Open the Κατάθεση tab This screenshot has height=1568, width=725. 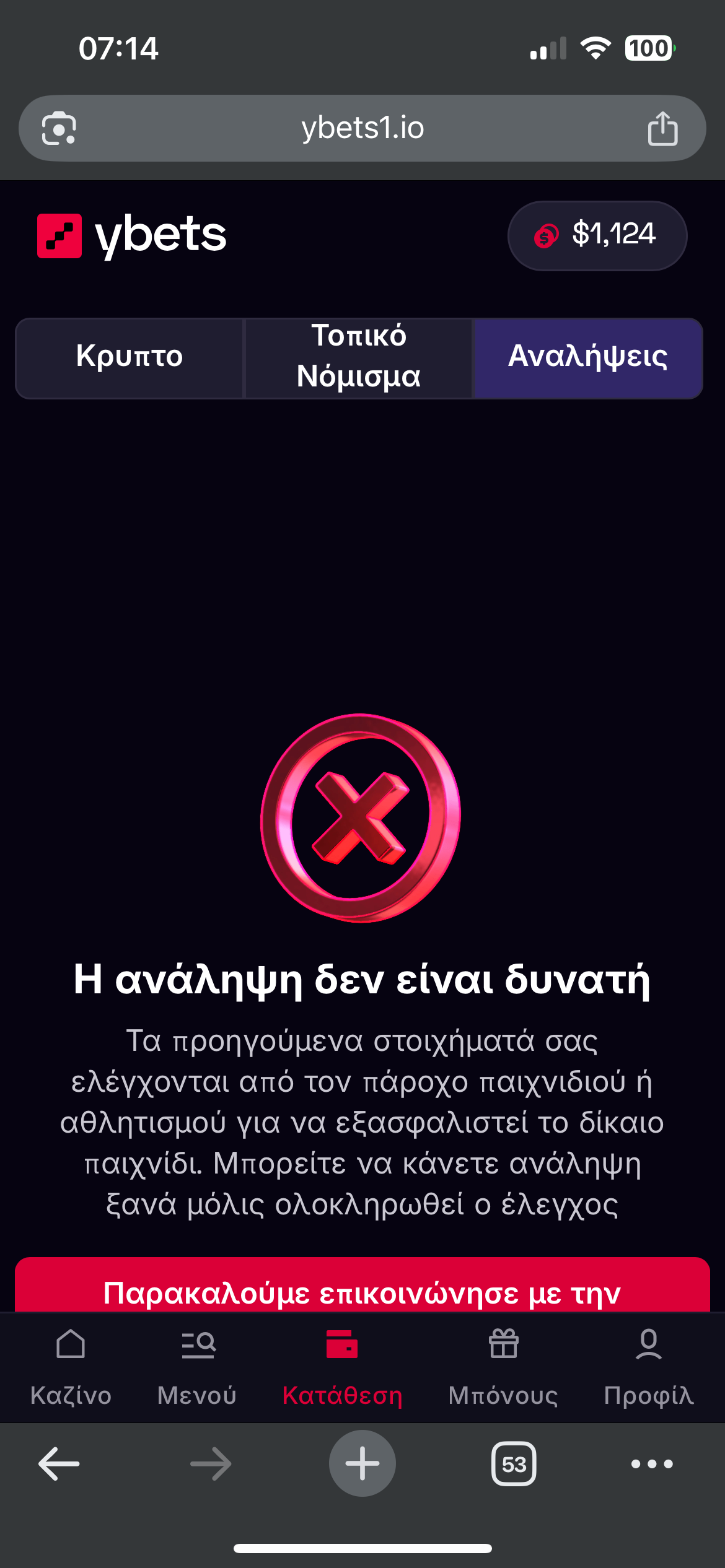342,1366
